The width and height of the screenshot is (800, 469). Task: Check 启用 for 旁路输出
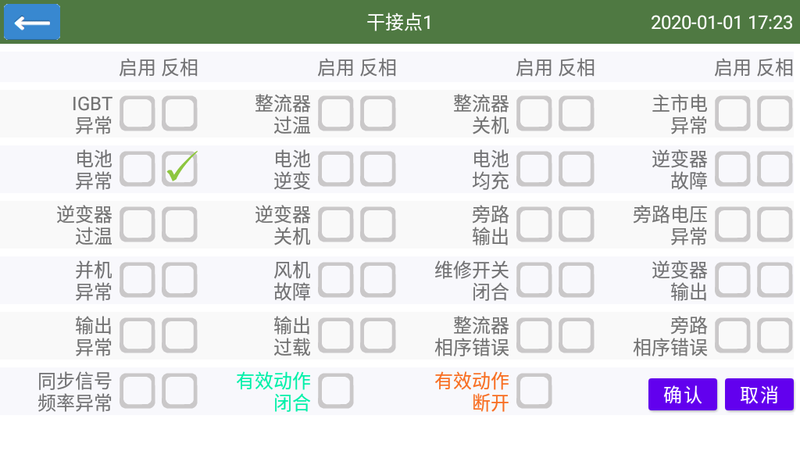click(534, 225)
